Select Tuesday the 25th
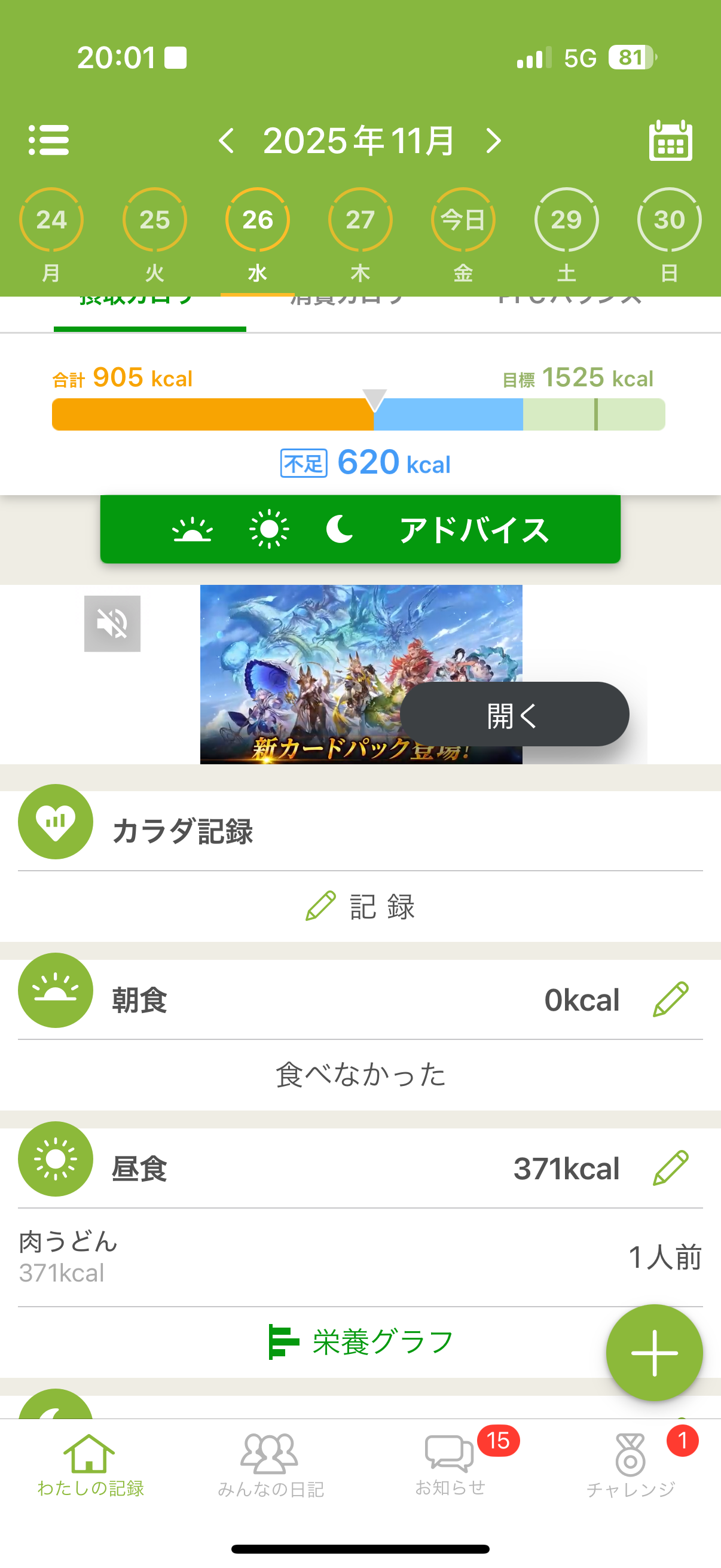721x1568 pixels. coord(155,219)
